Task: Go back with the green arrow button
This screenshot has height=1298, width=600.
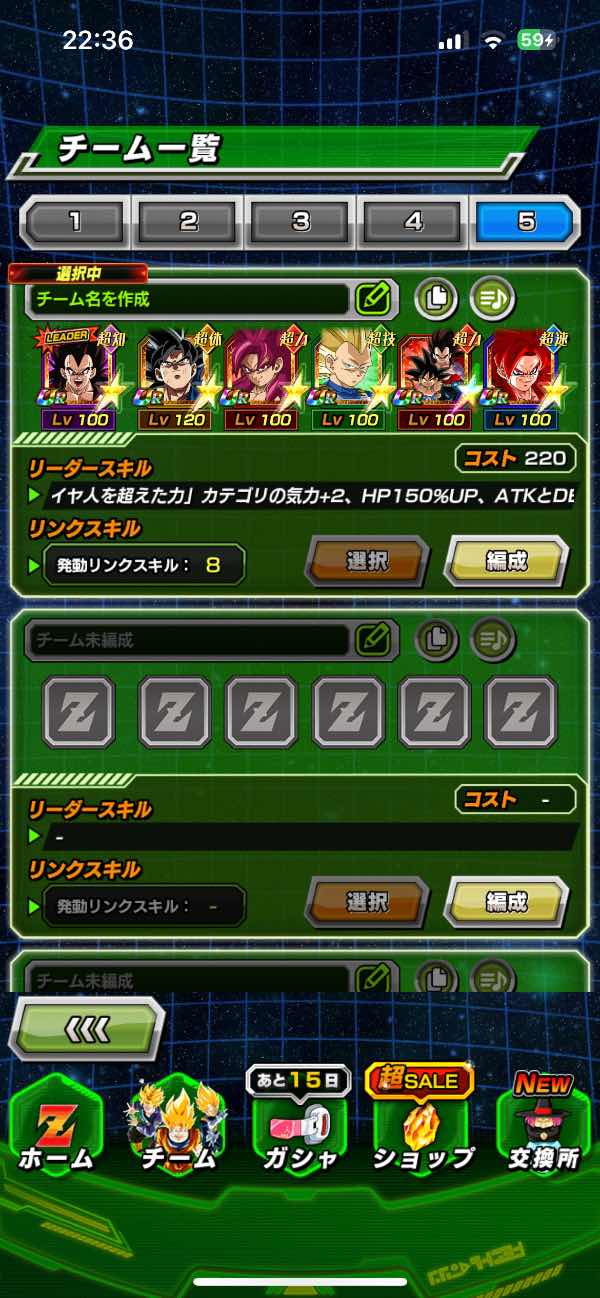Action: pos(86,1027)
